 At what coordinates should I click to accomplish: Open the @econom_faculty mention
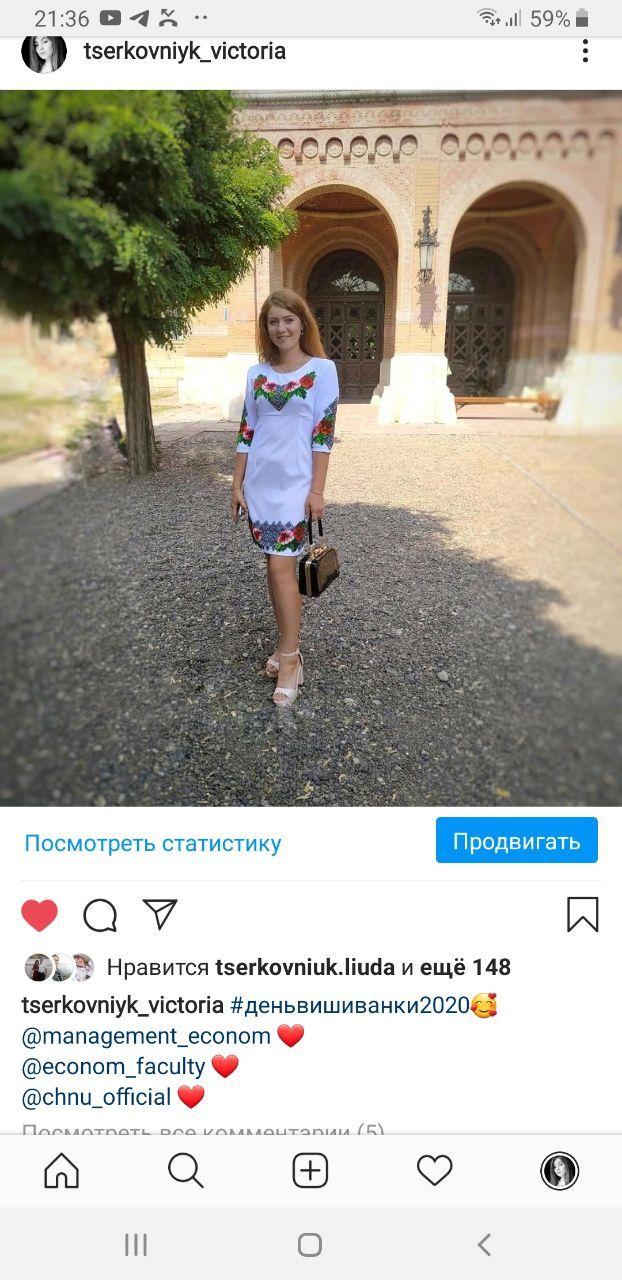coord(113,1067)
